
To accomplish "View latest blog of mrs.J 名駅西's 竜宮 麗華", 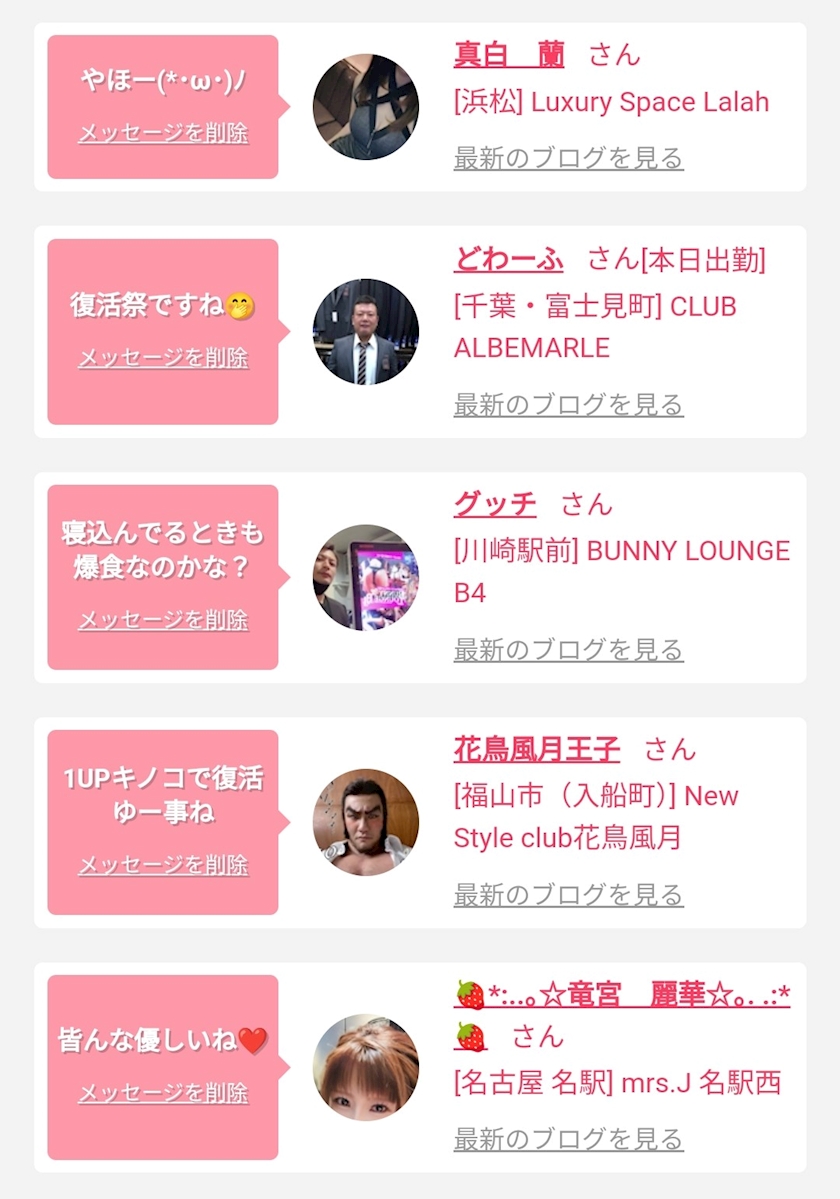I will (569, 1139).
